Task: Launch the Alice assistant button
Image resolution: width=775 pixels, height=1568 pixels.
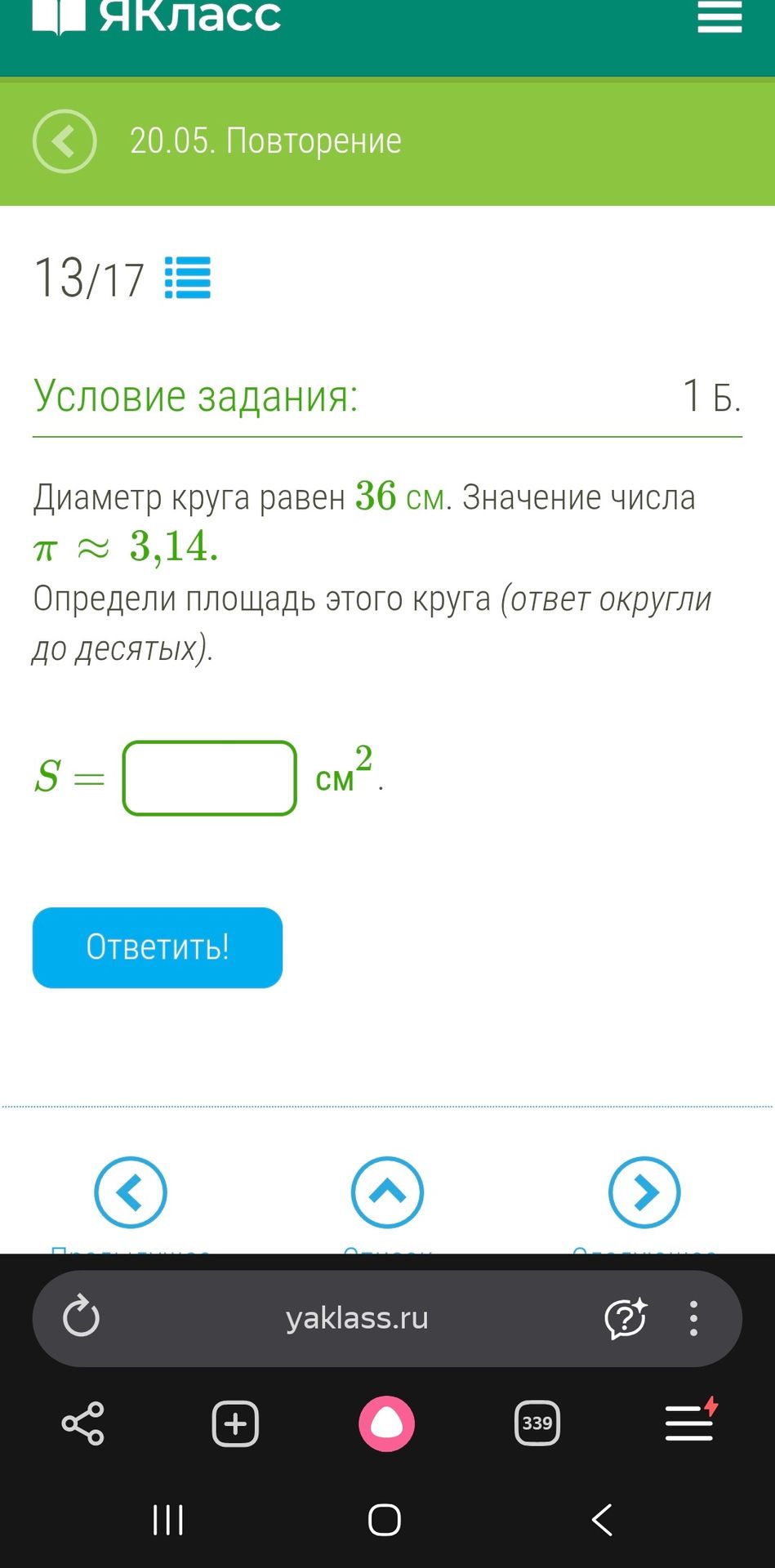Action: point(387,1423)
